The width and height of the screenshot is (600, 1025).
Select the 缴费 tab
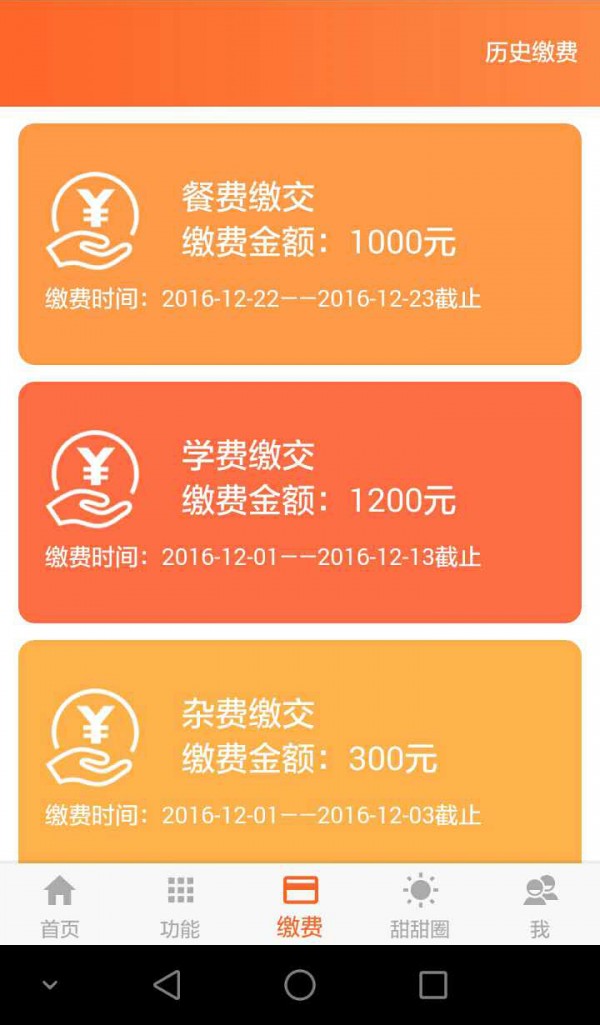pyautogui.click(x=300, y=905)
